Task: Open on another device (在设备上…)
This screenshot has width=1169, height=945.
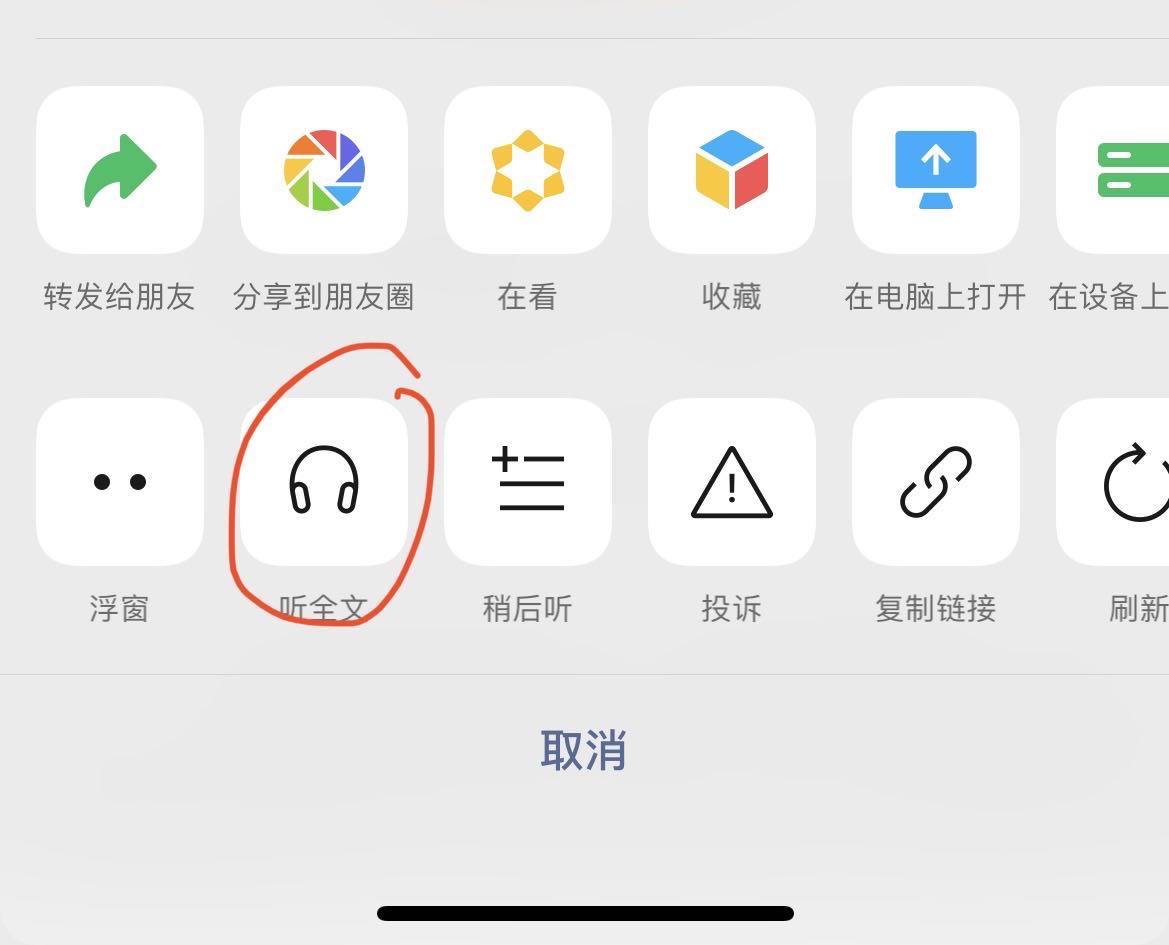Action: pyautogui.click(x=1120, y=170)
